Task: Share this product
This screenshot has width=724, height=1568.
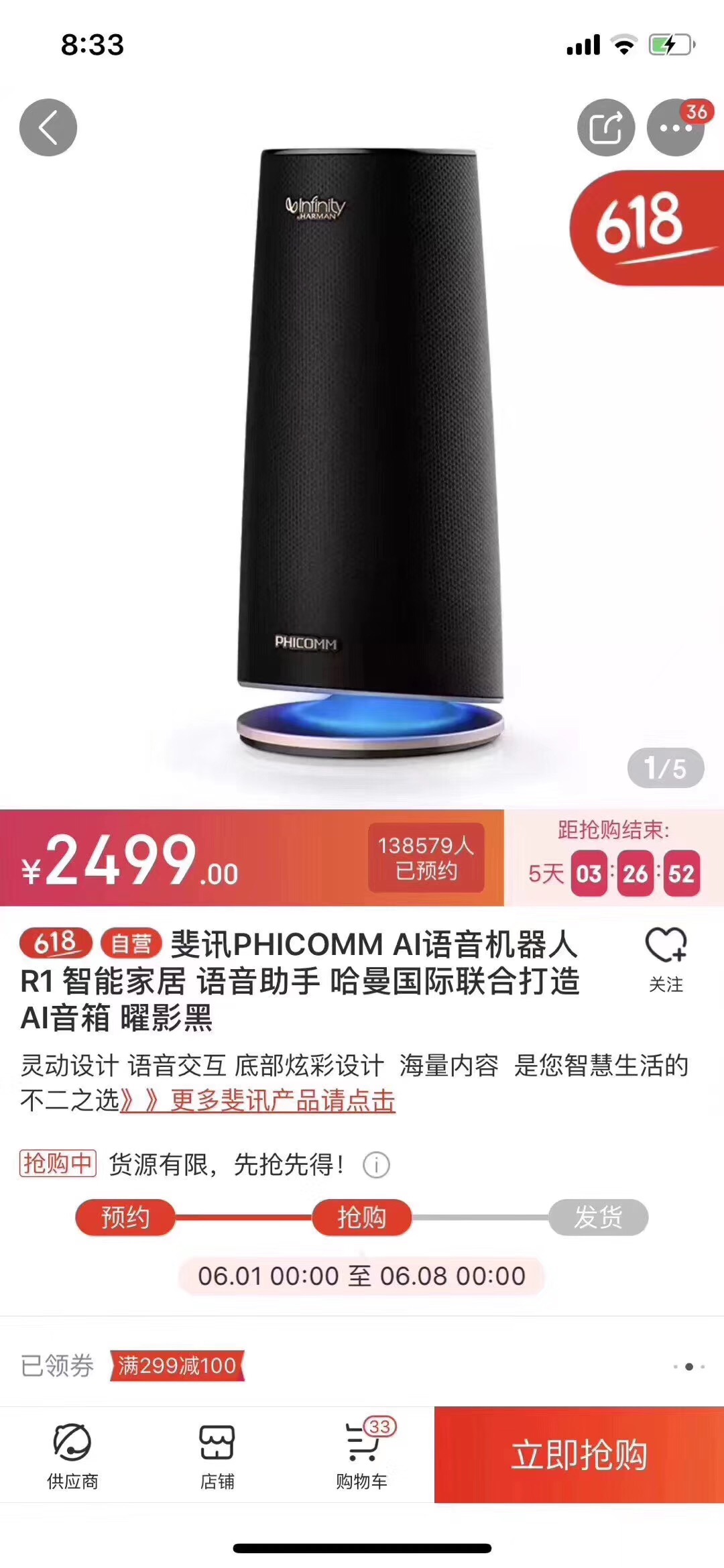Action: [606, 127]
